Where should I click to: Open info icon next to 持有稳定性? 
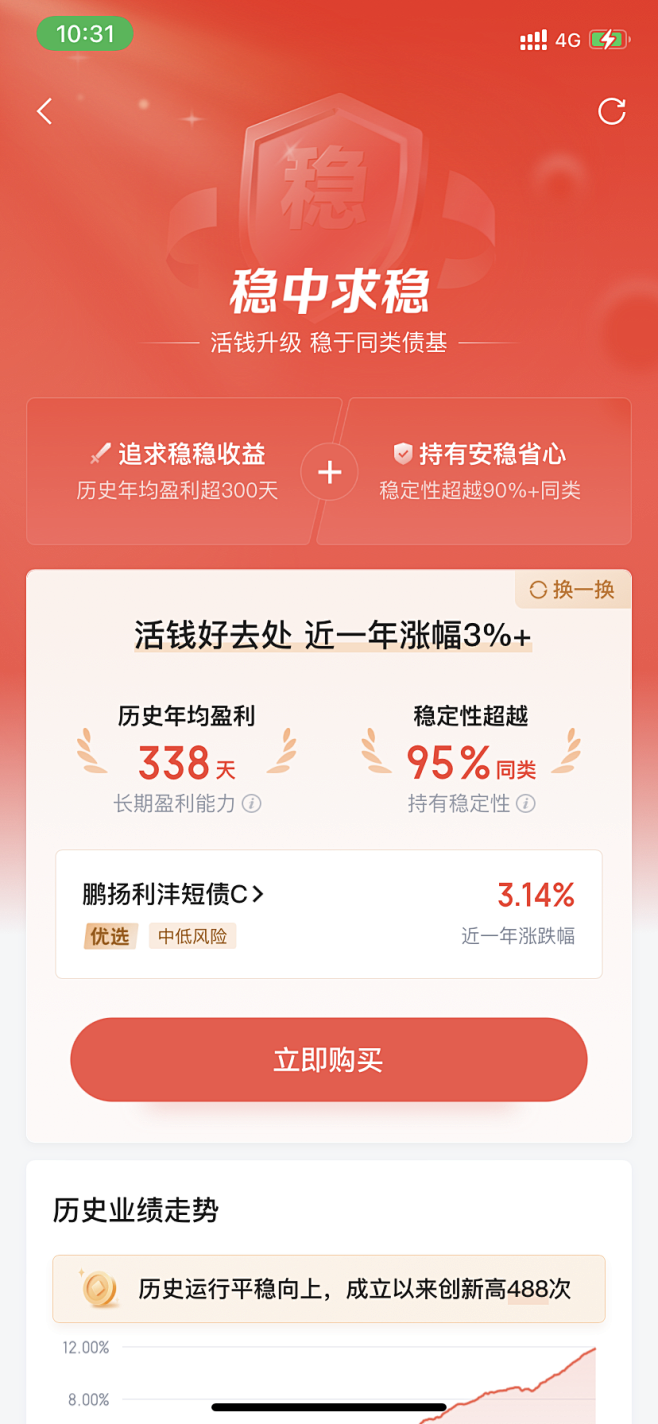(526, 803)
